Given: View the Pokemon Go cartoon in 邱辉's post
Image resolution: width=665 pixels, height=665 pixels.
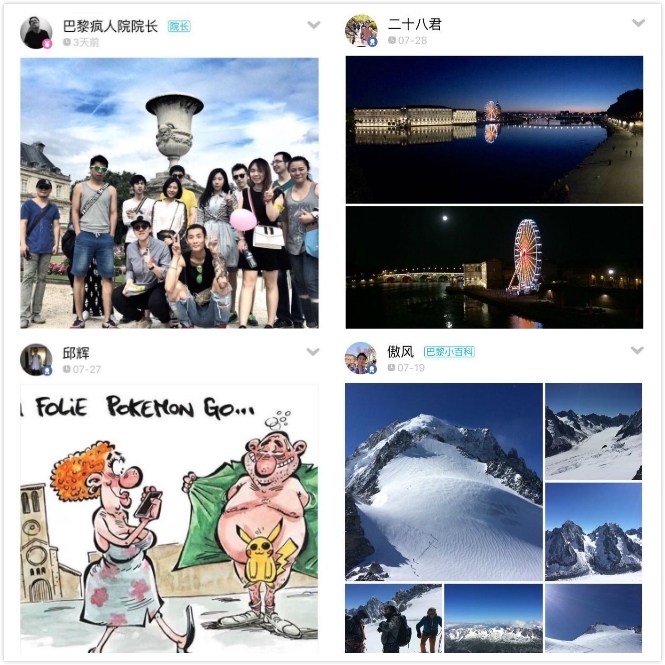Looking at the screenshot, I should click(x=169, y=518).
